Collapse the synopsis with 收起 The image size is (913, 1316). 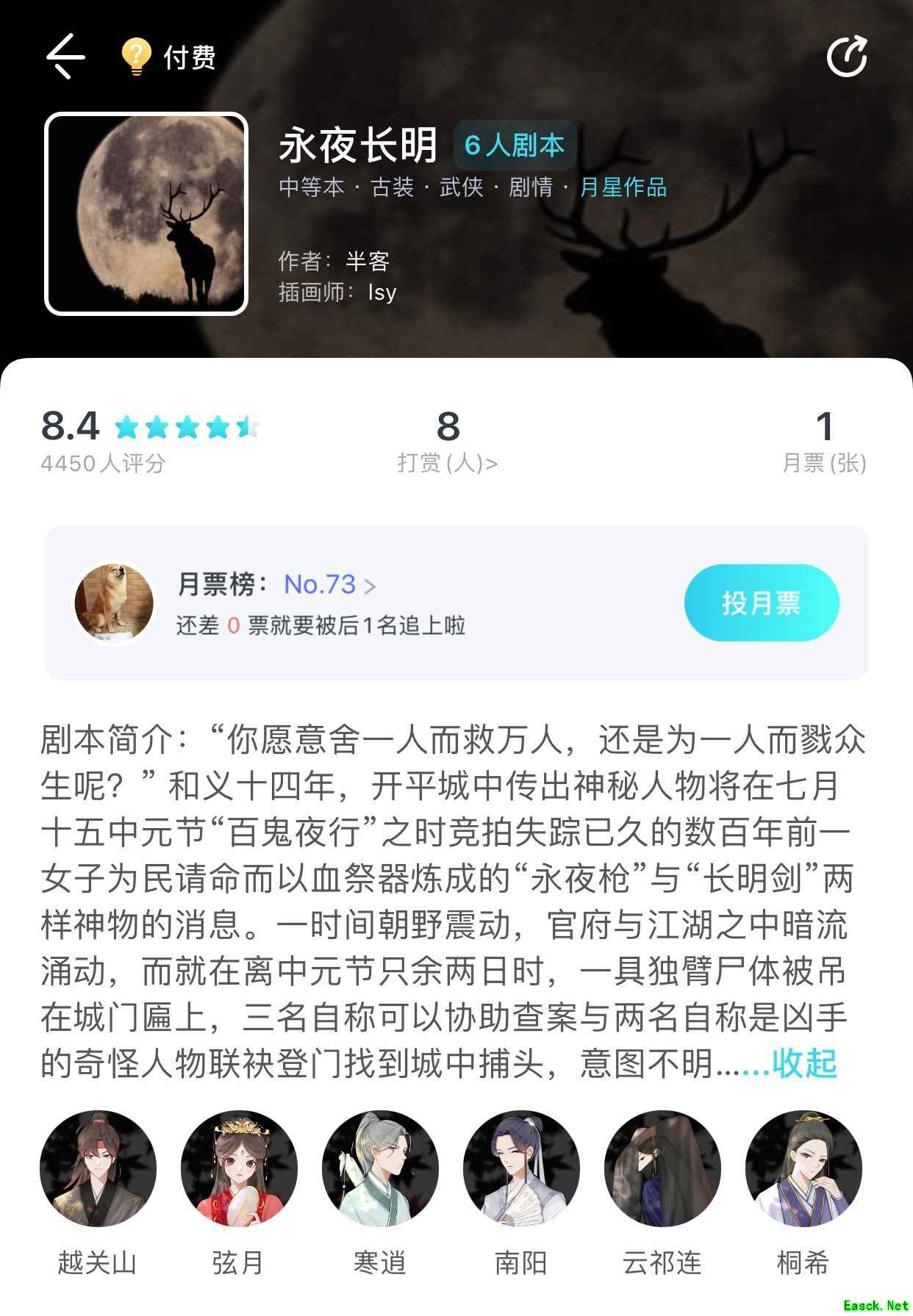tap(804, 1063)
